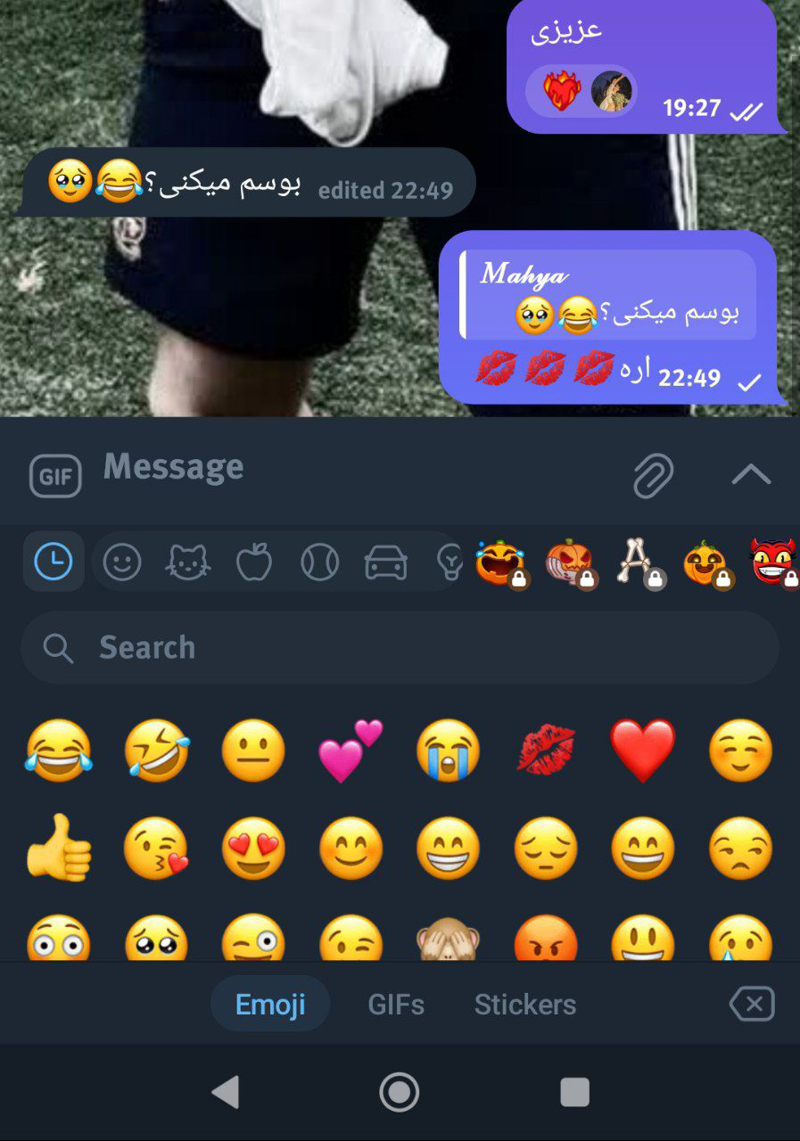Viewport: 800px width, 1141px height.
Task: Insert the loudly crying face emoji
Action: pos(448,750)
